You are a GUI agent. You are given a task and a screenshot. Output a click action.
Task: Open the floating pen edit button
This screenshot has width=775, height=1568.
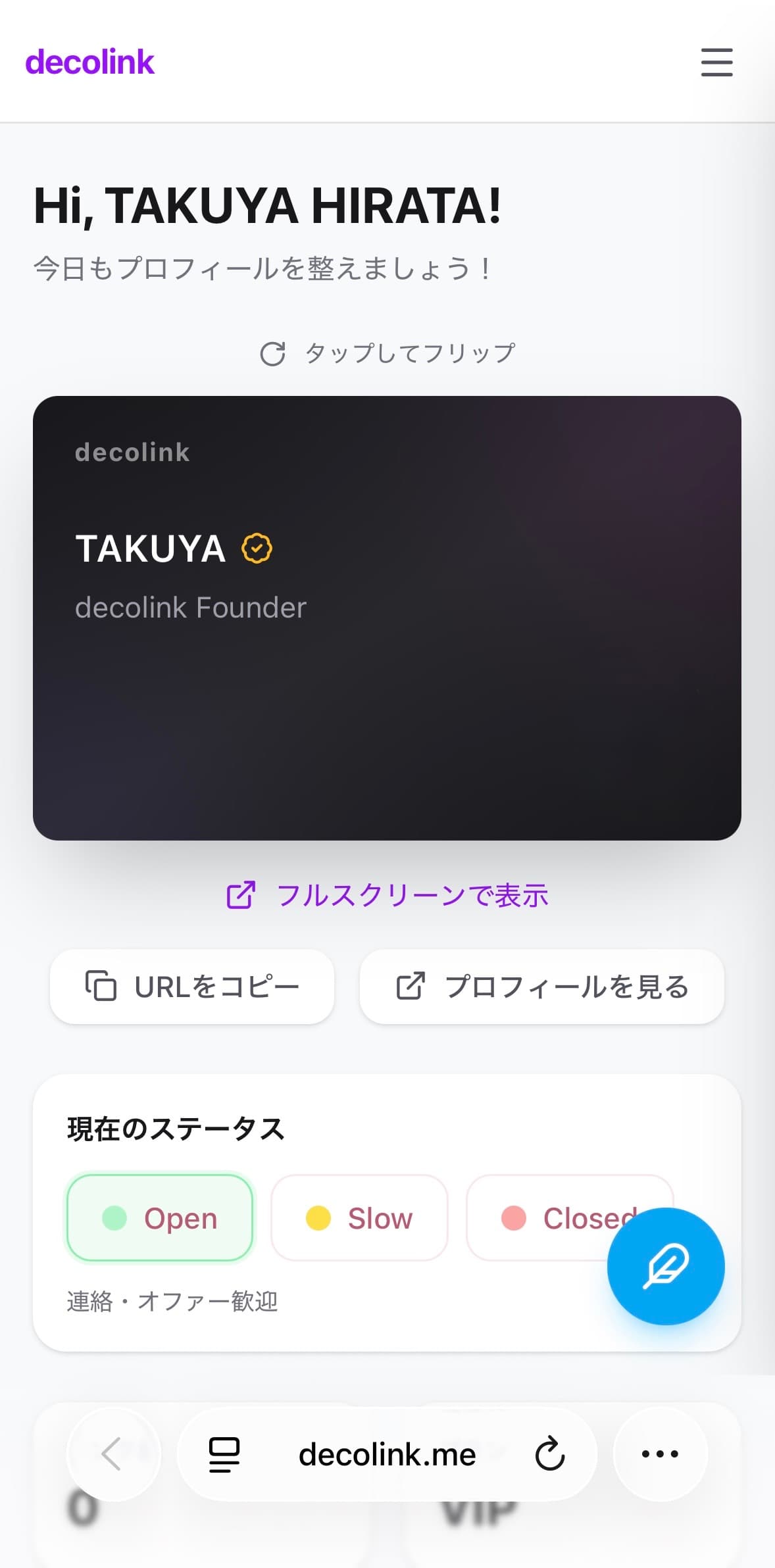click(x=666, y=1266)
